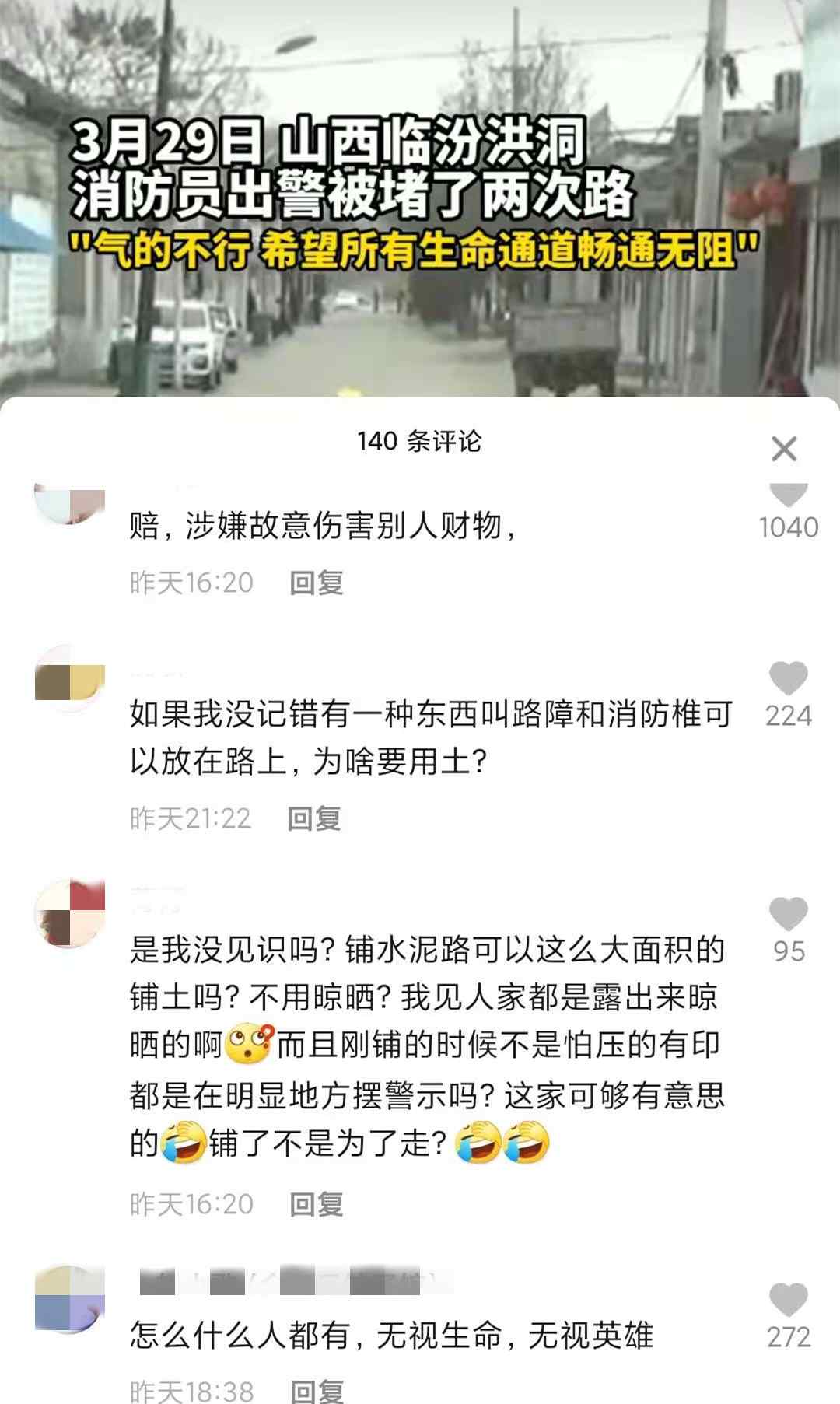Tap the video above the comments
Screen dimensions: 840x1404
tap(420, 194)
